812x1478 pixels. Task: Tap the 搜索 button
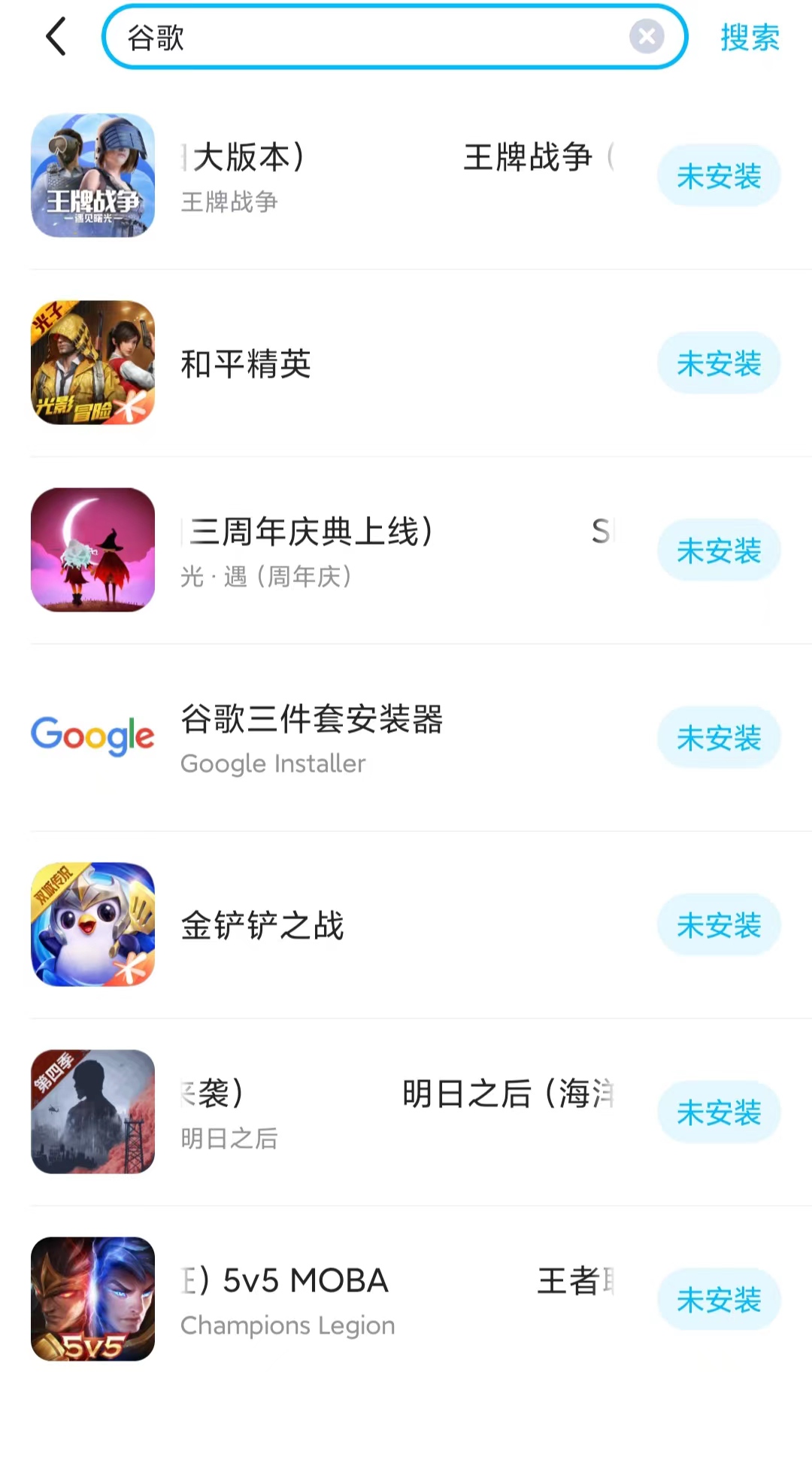(750, 38)
